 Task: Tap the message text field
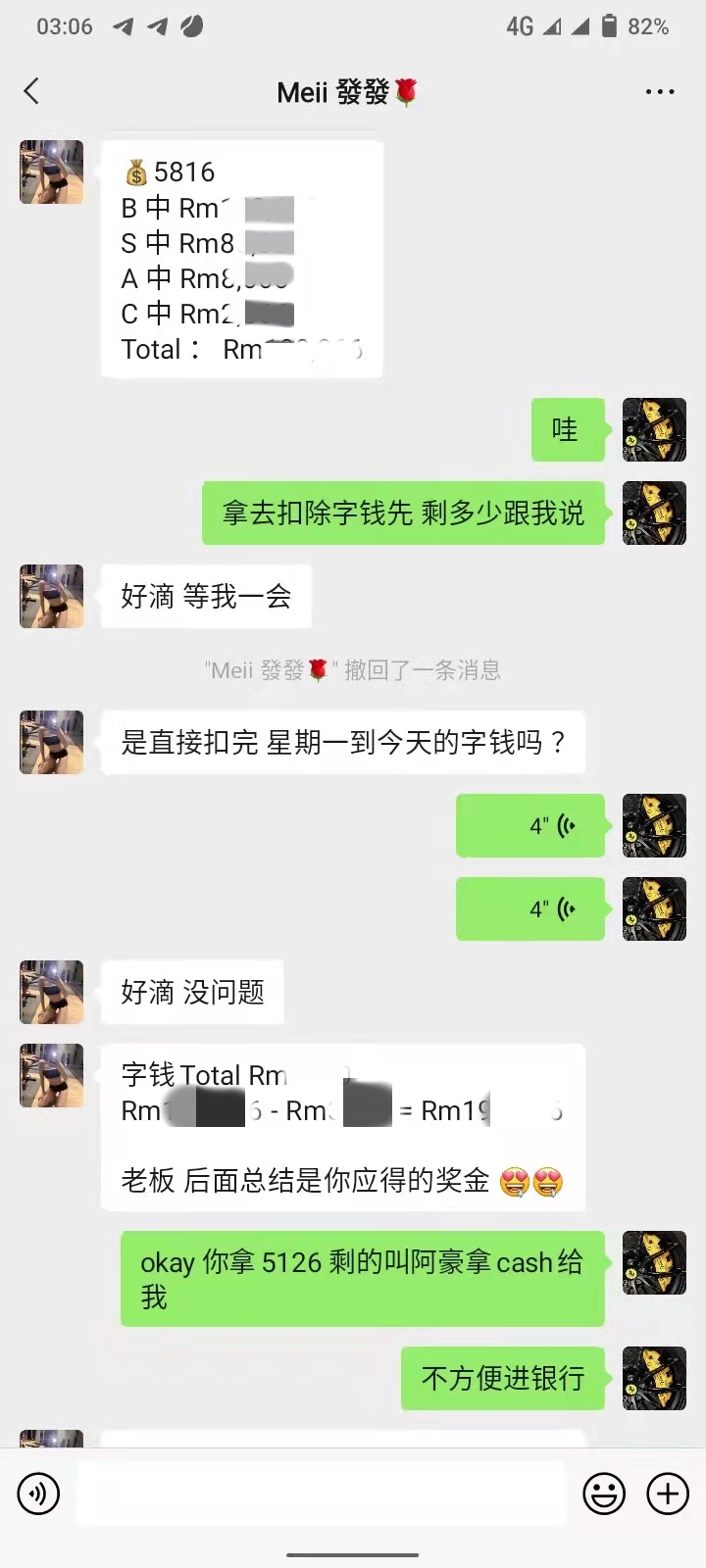[321, 1494]
